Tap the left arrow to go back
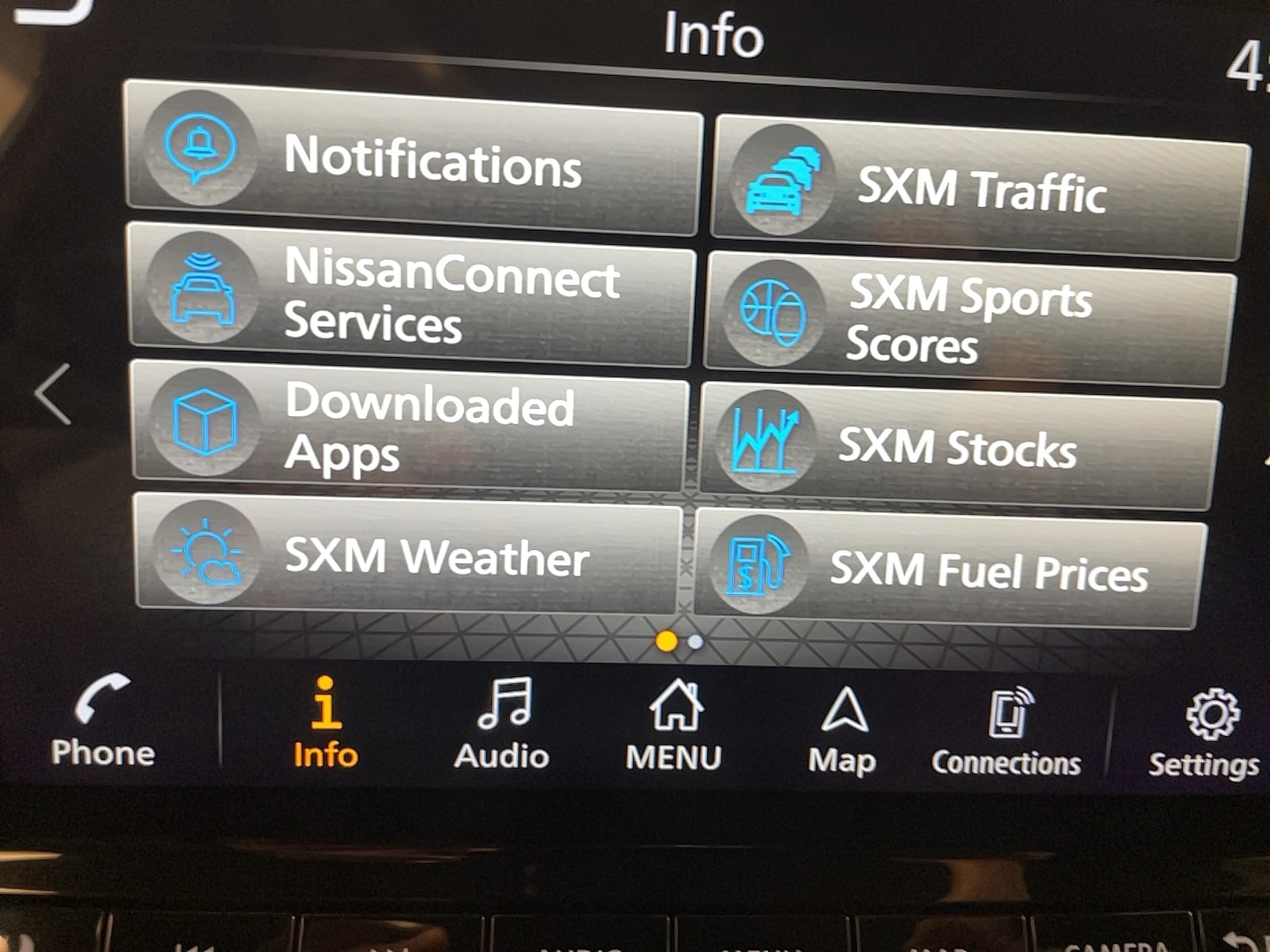The width and height of the screenshot is (1270, 952). 53,395
